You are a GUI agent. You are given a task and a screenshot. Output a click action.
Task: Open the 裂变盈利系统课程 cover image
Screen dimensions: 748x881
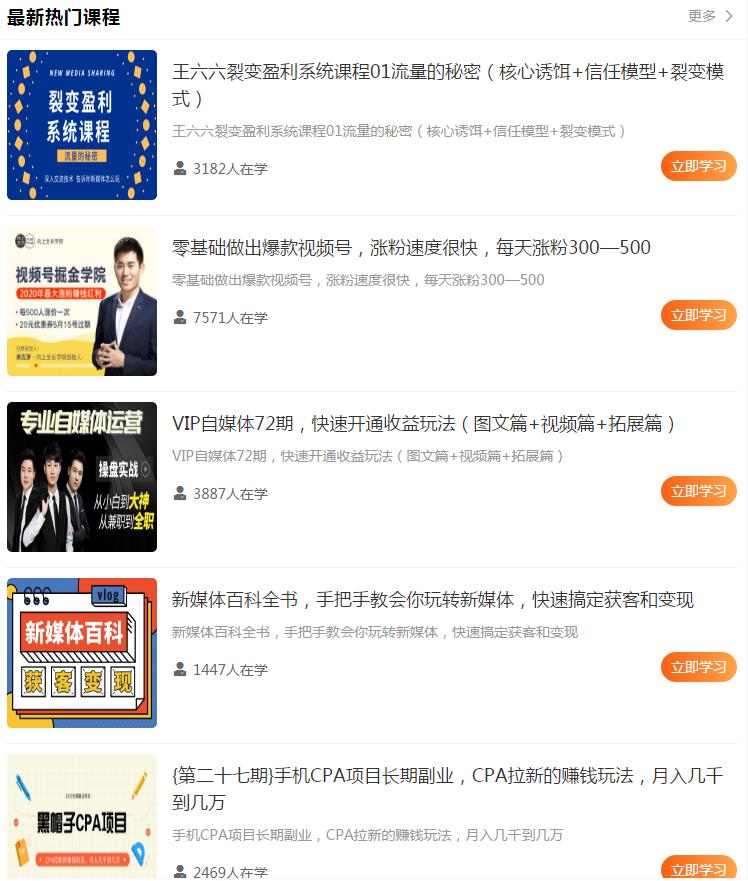[x=82, y=125]
